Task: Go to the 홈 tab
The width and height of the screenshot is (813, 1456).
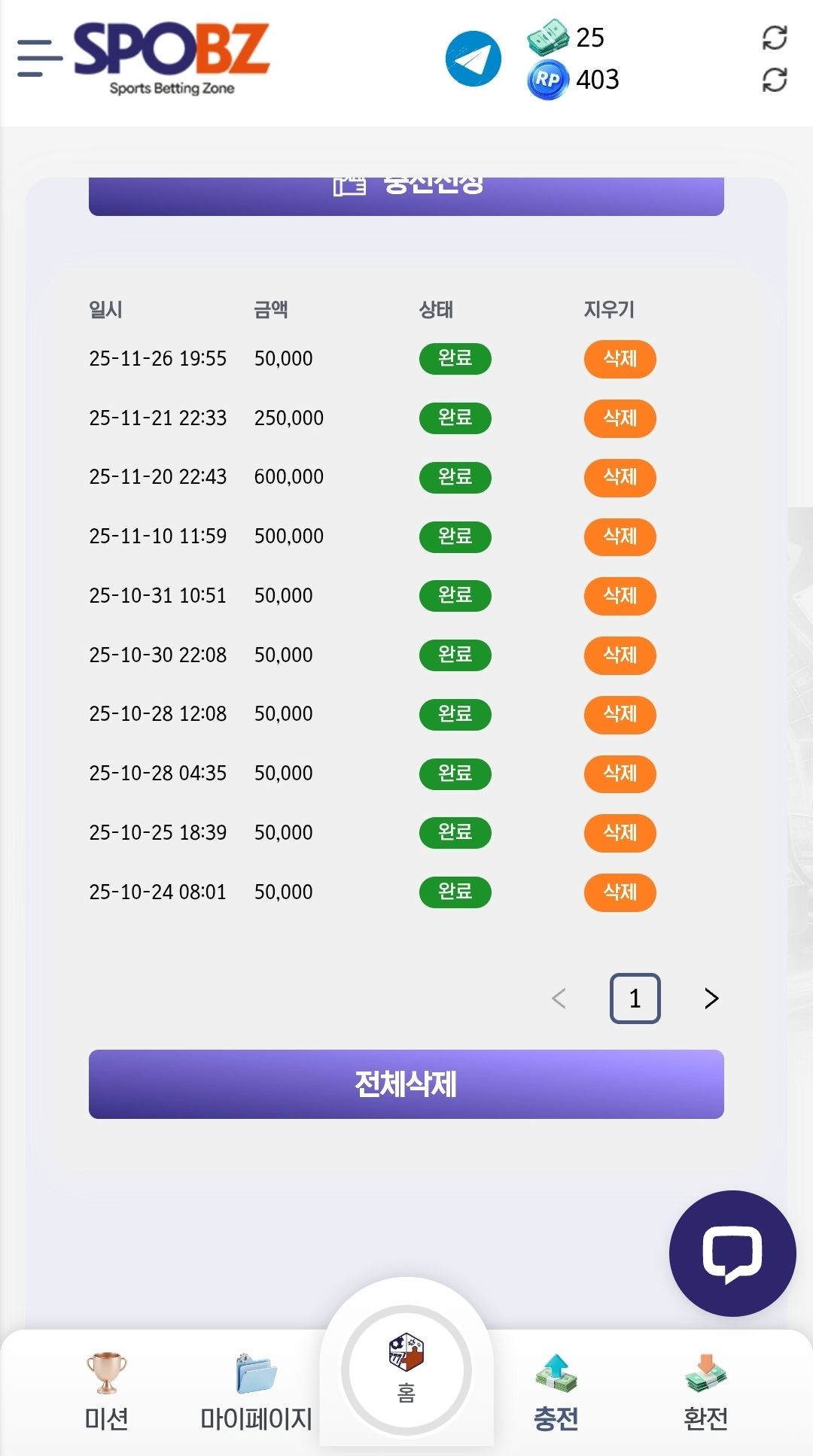Action: pyautogui.click(x=406, y=1369)
